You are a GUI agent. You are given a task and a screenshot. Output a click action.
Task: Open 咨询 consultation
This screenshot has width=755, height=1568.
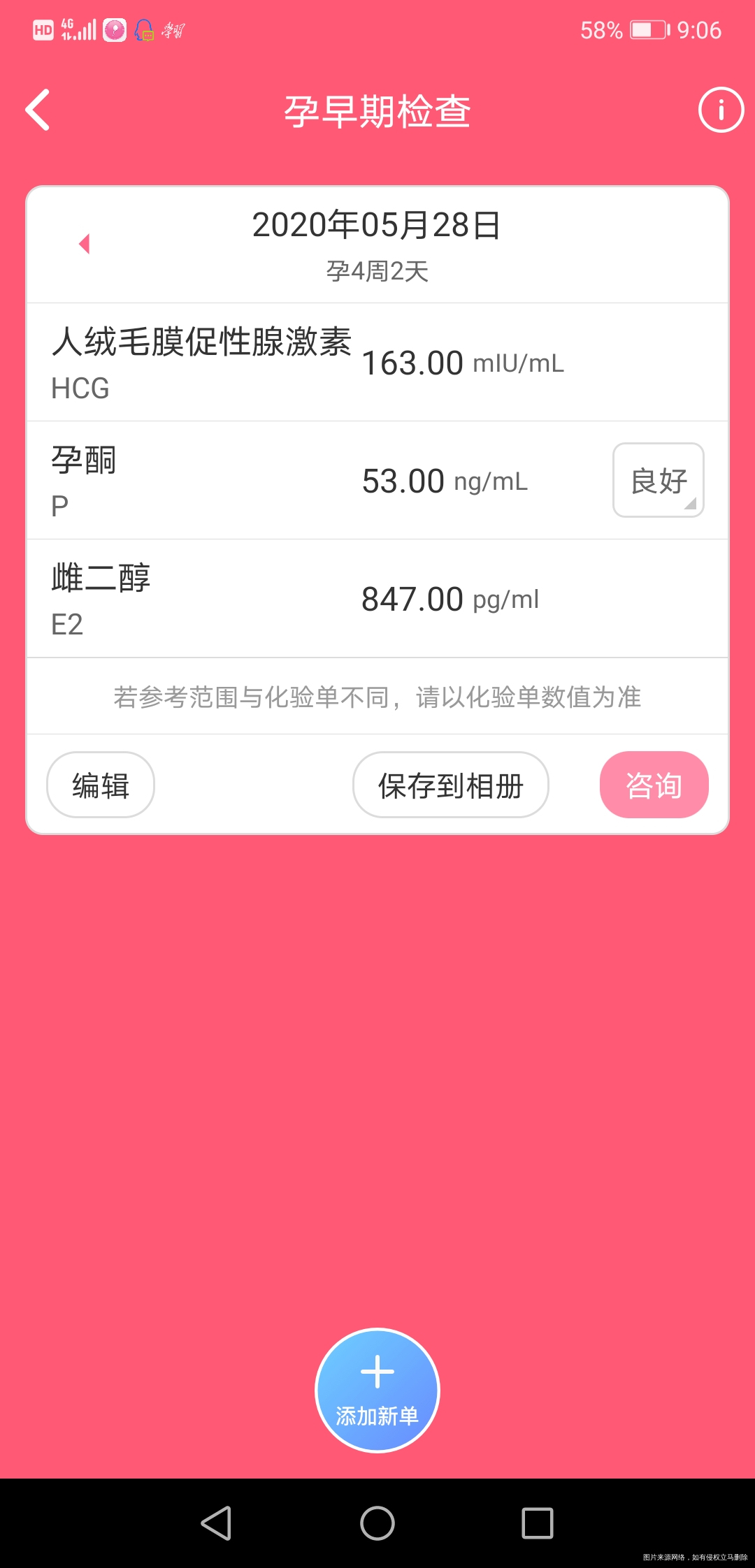click(653, 785)
